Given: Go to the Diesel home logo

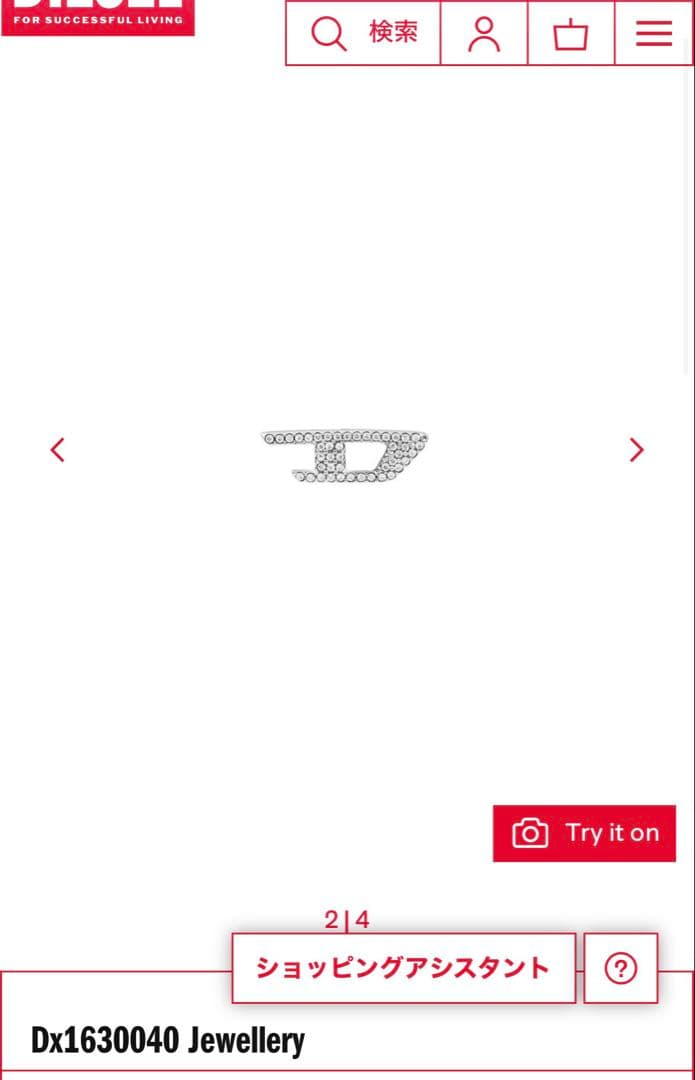Looking at the screenshot, I should click(x=98, y=15).
